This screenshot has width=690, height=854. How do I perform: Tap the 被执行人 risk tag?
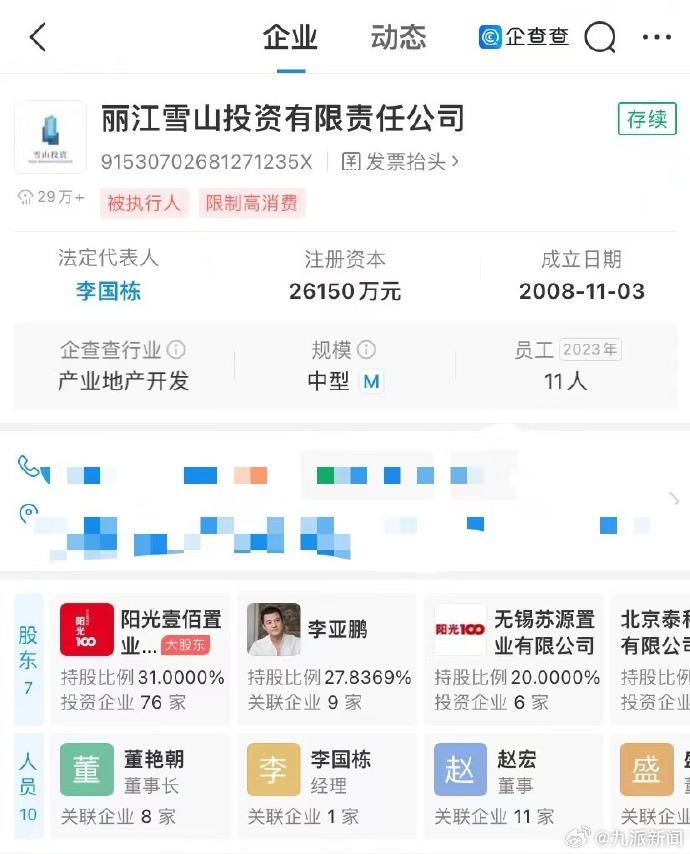click(x=144, y=203)
